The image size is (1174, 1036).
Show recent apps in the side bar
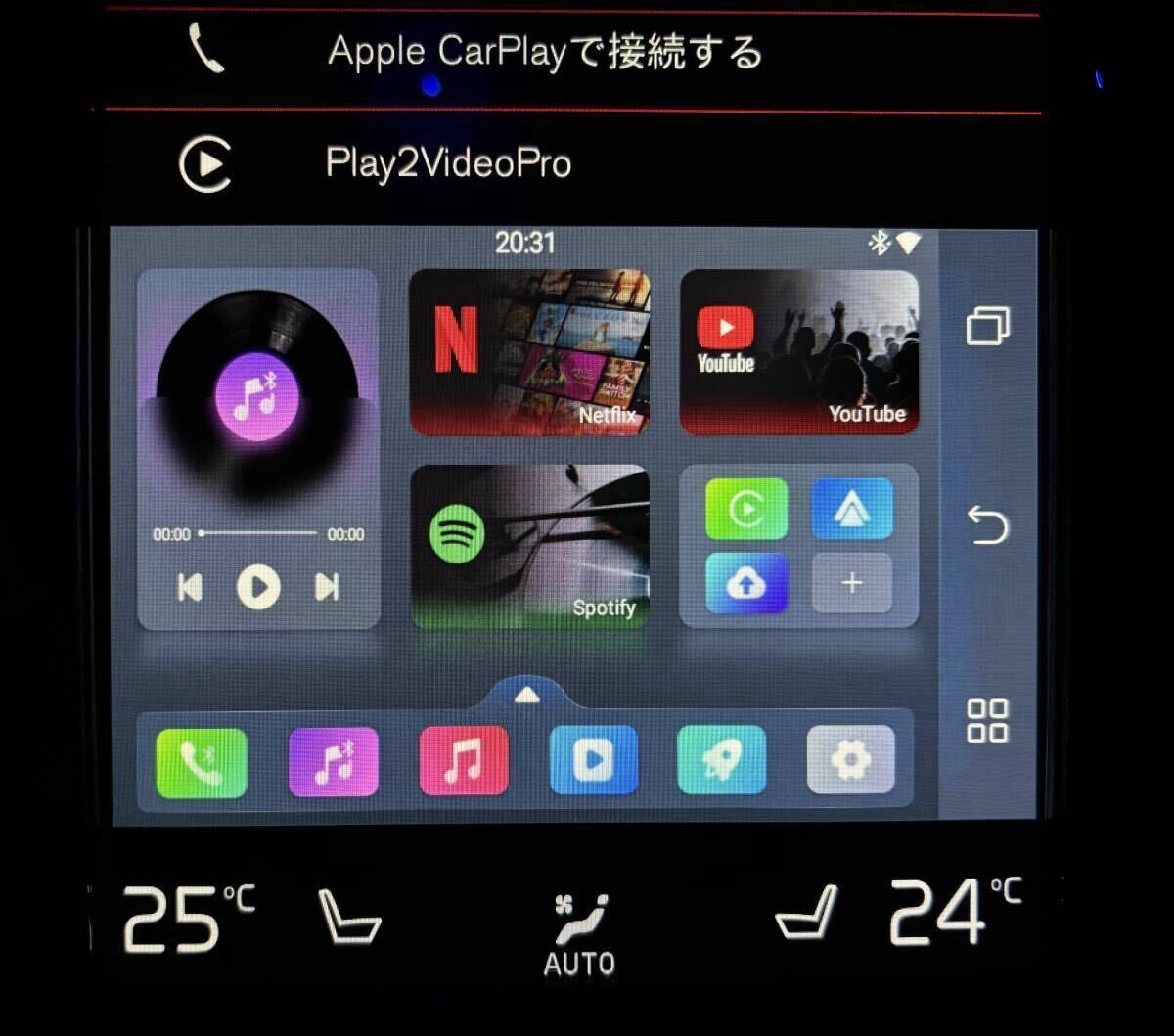coord(987,326)
